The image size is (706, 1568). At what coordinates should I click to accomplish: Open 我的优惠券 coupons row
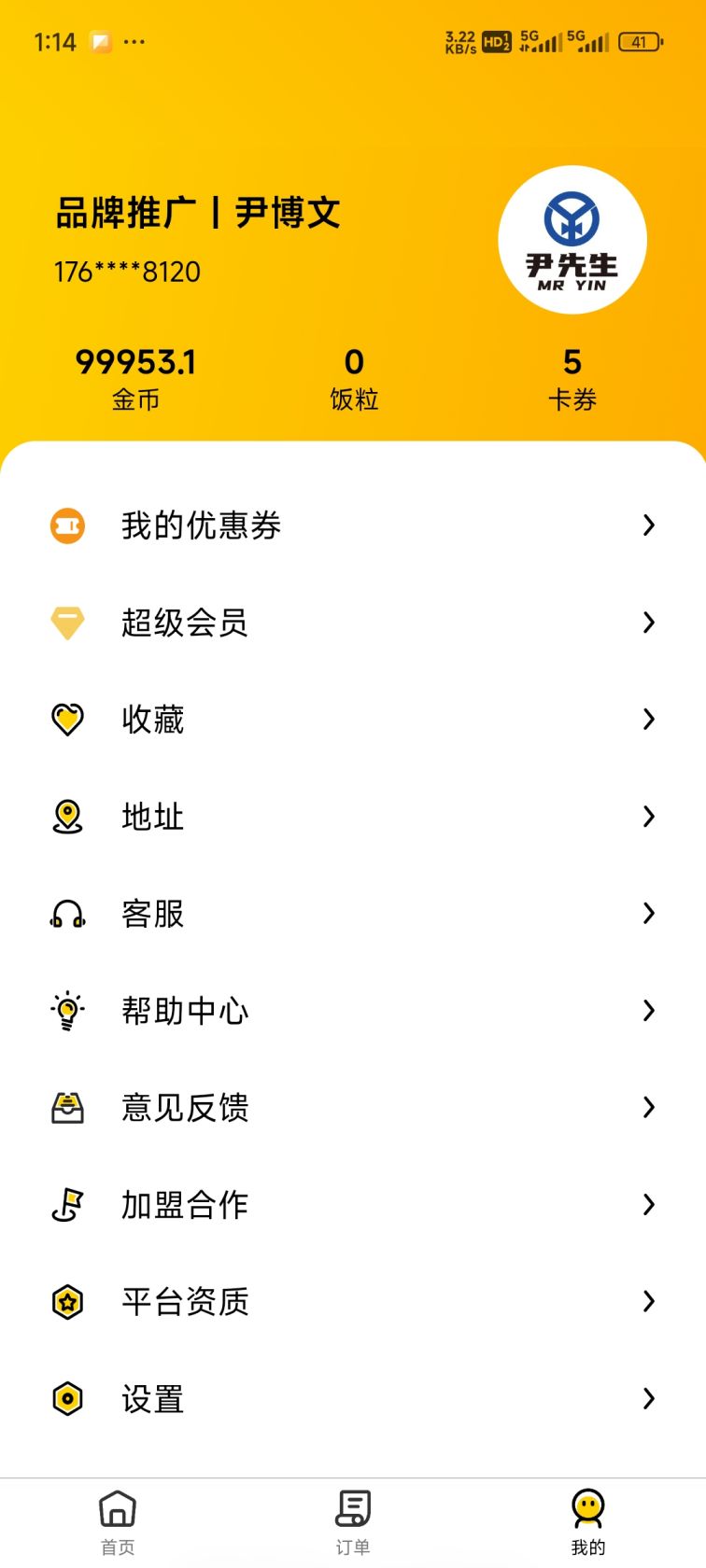point(352,525)
